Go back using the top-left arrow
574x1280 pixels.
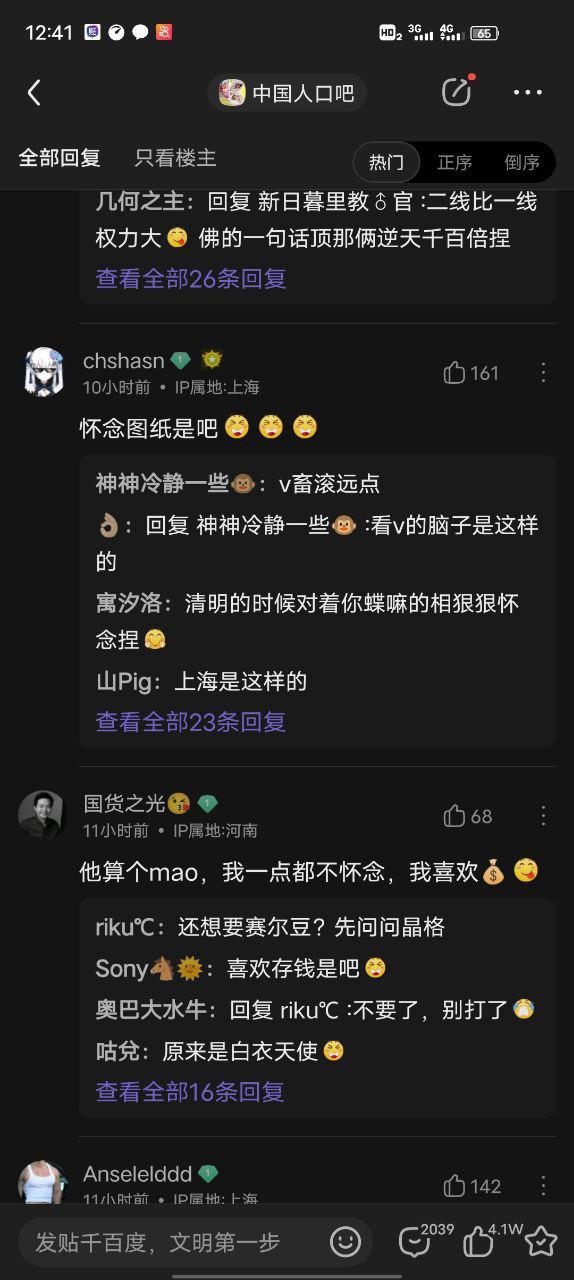pos(34,93)
